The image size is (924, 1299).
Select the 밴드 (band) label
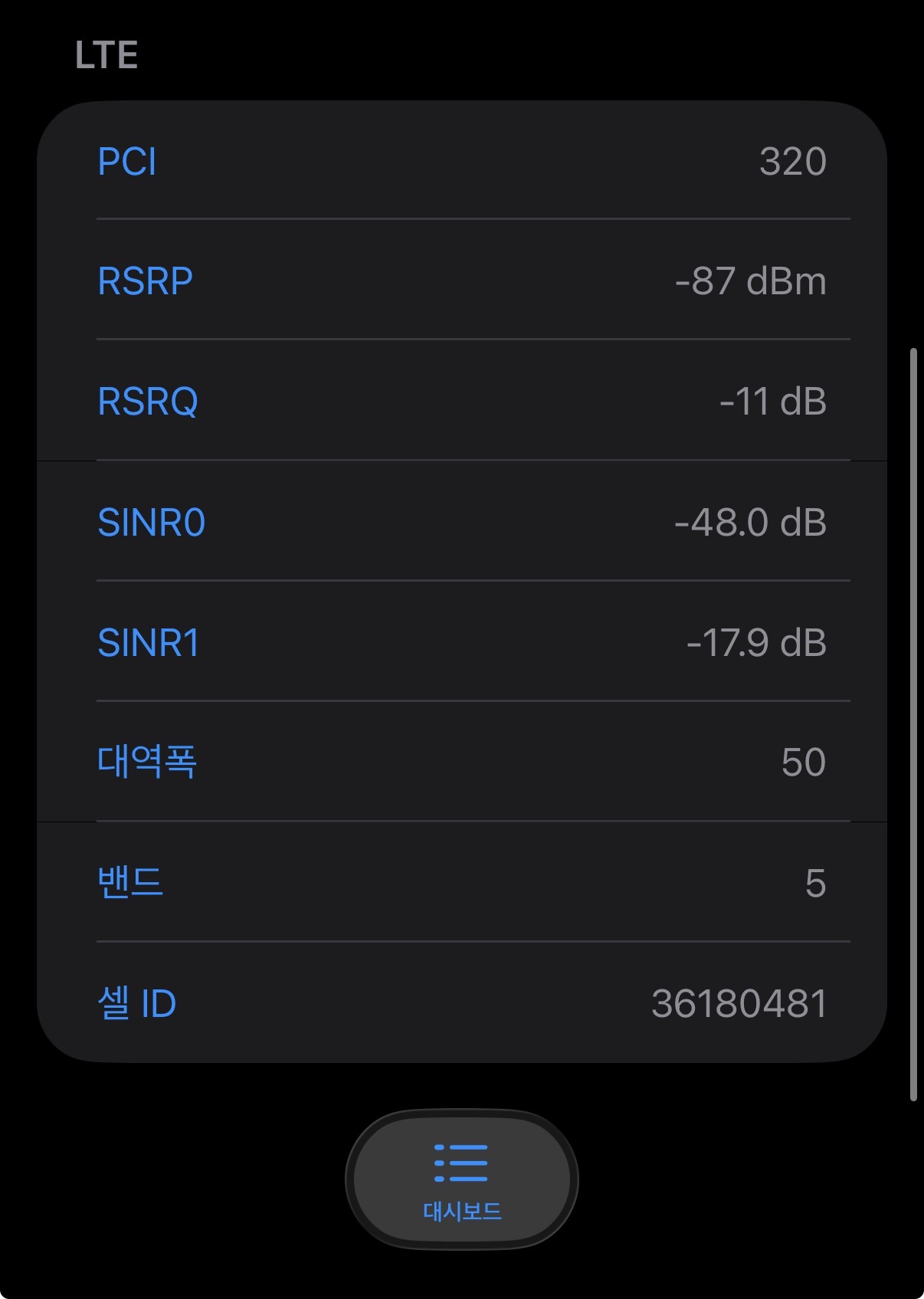coord(129,882)
